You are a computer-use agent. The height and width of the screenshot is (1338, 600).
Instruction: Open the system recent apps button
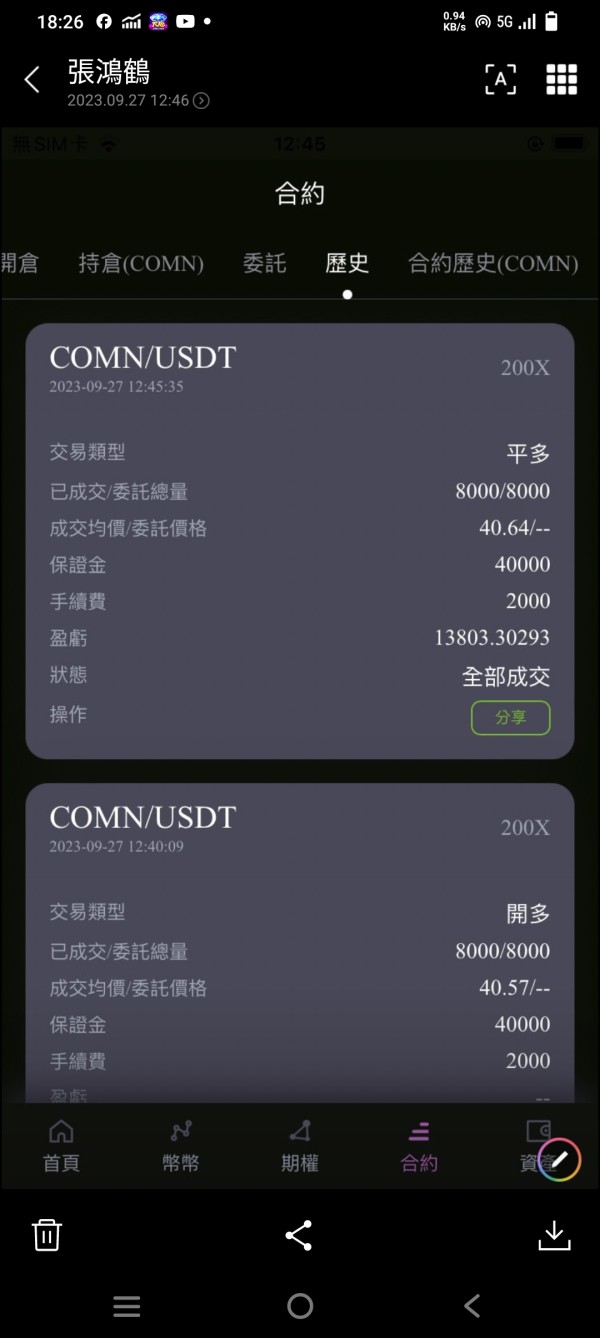tap(127, 1305)
